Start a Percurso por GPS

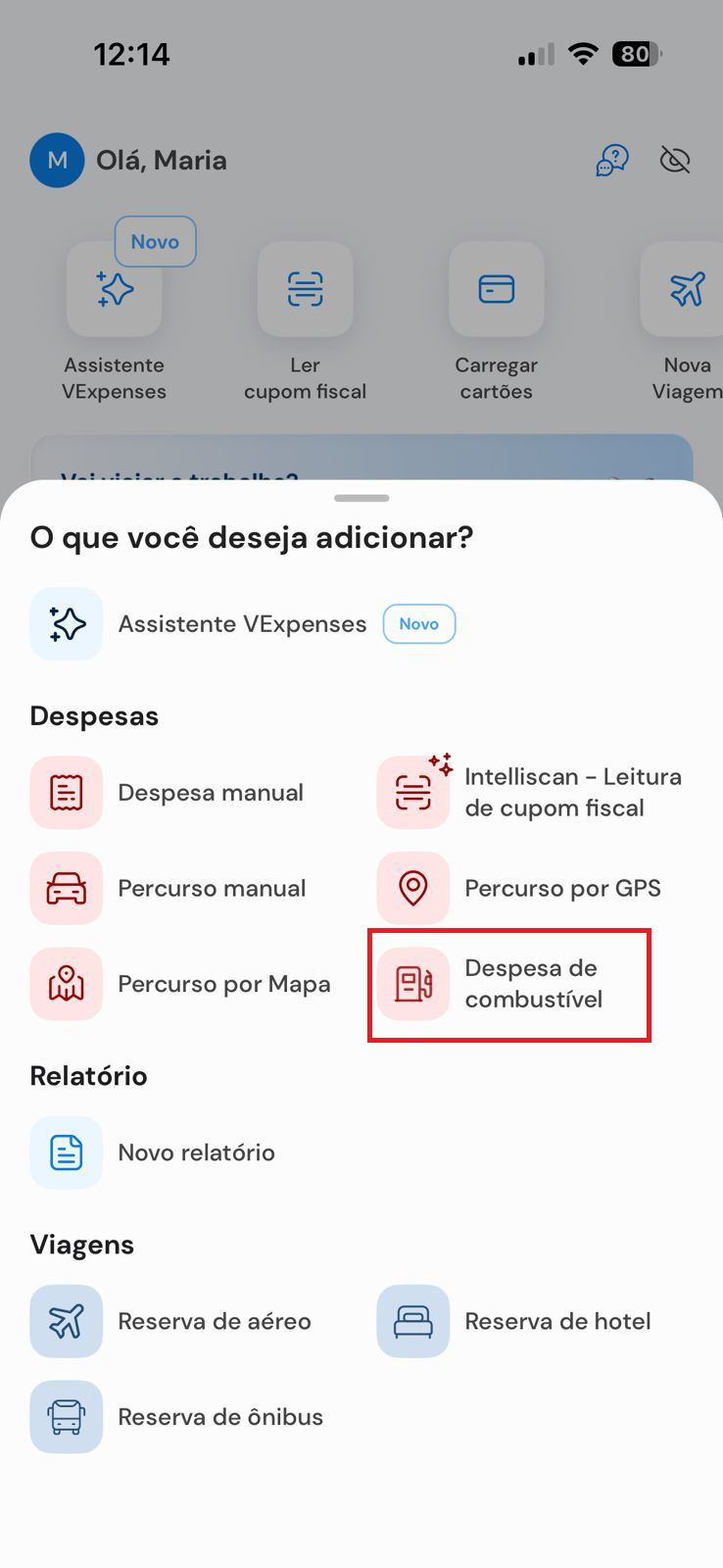pos(519,889)
